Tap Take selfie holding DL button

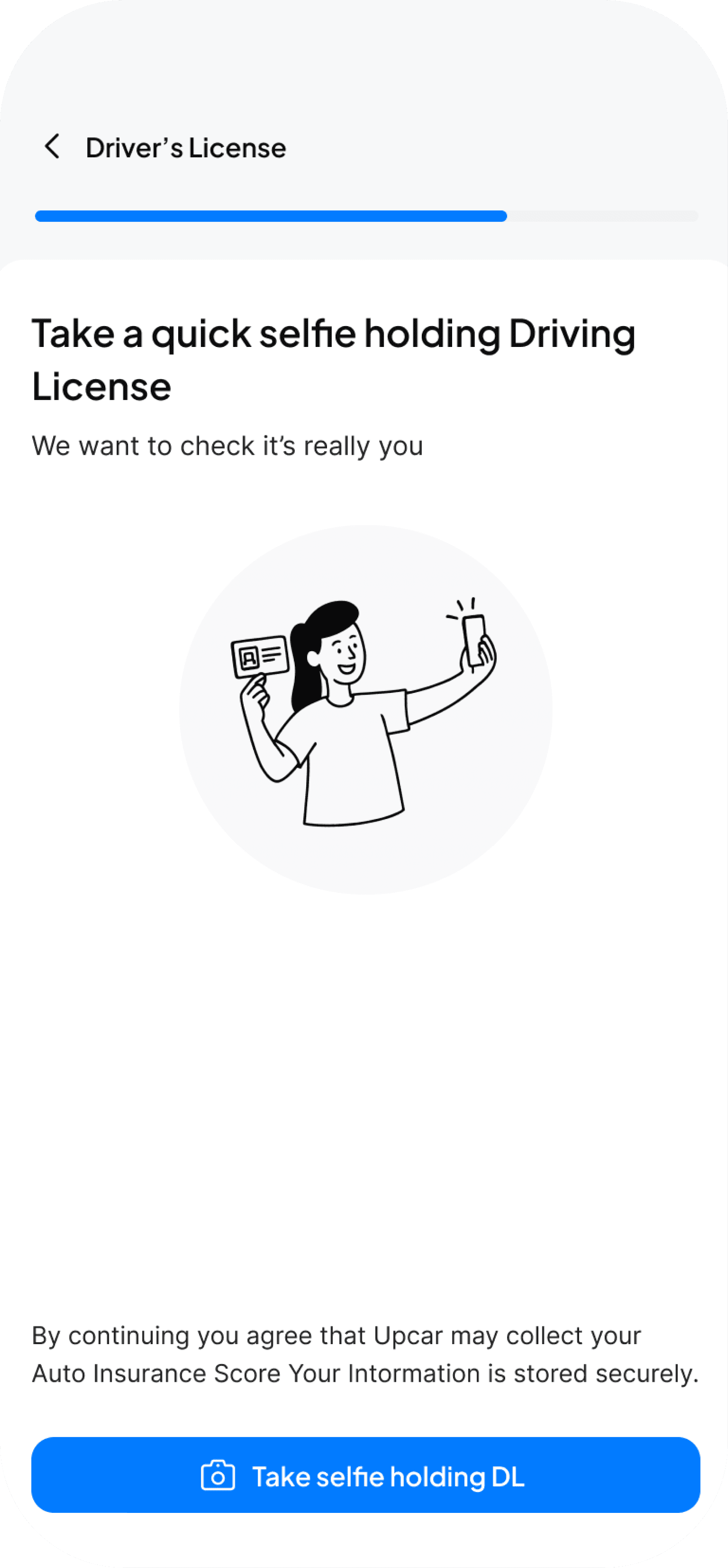point(365,1476)
